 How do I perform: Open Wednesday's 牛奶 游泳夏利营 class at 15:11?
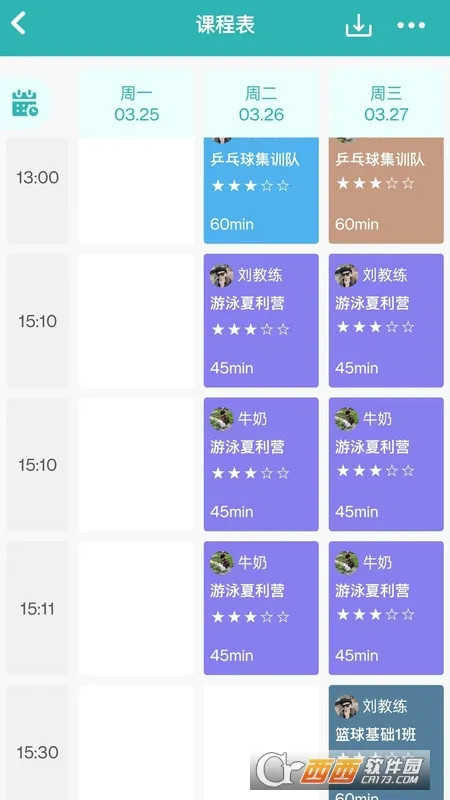[x=386, y=608]
